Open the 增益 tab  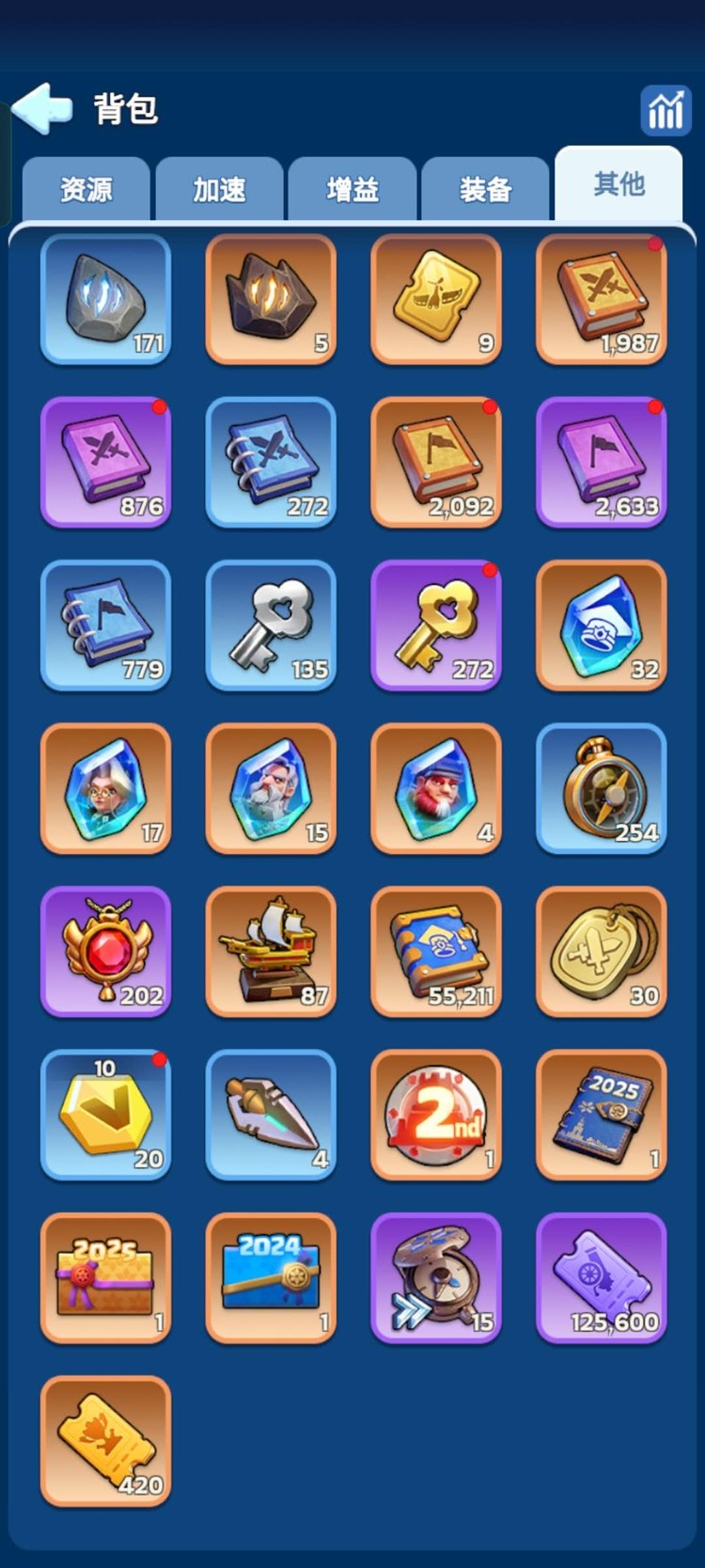pos(352,189)
